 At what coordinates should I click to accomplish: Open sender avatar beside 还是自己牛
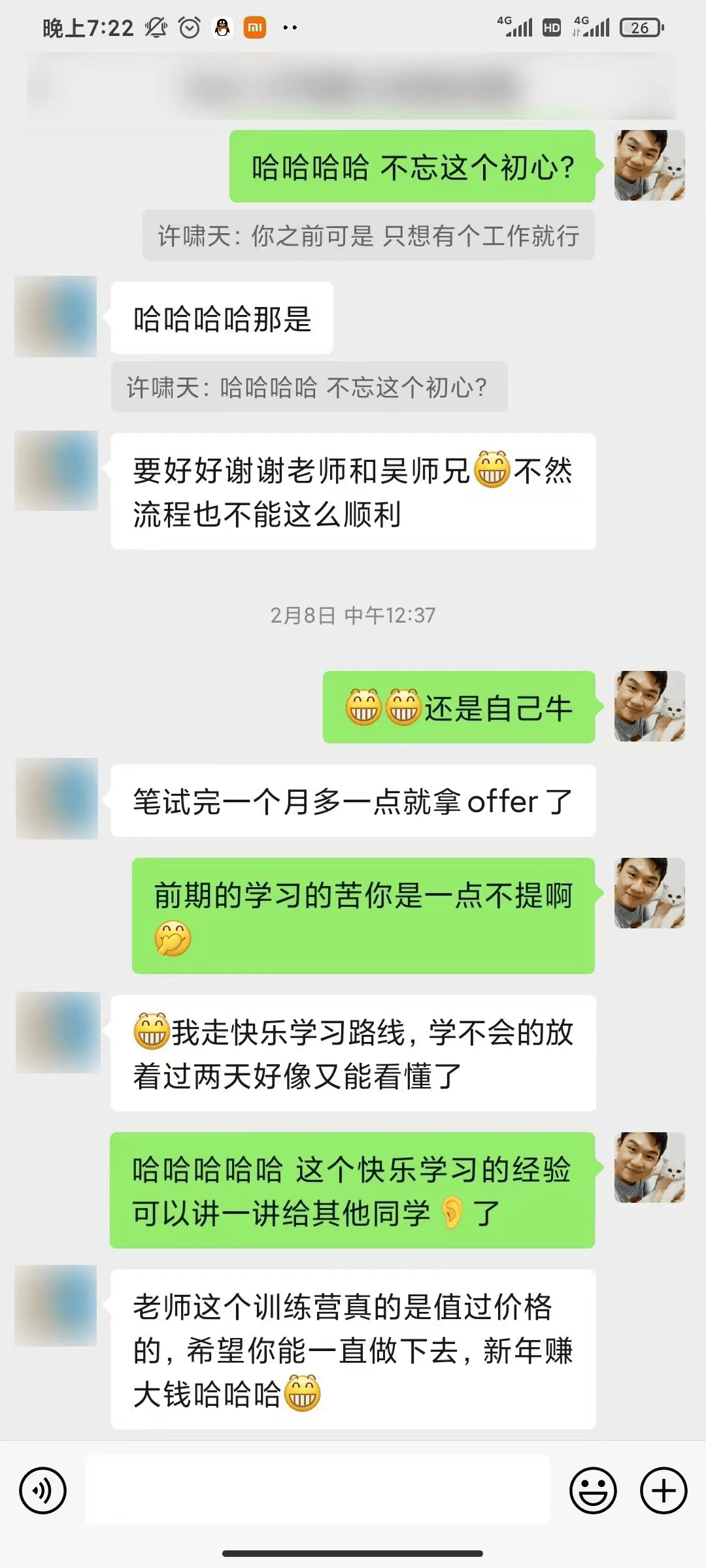[649, 706]
